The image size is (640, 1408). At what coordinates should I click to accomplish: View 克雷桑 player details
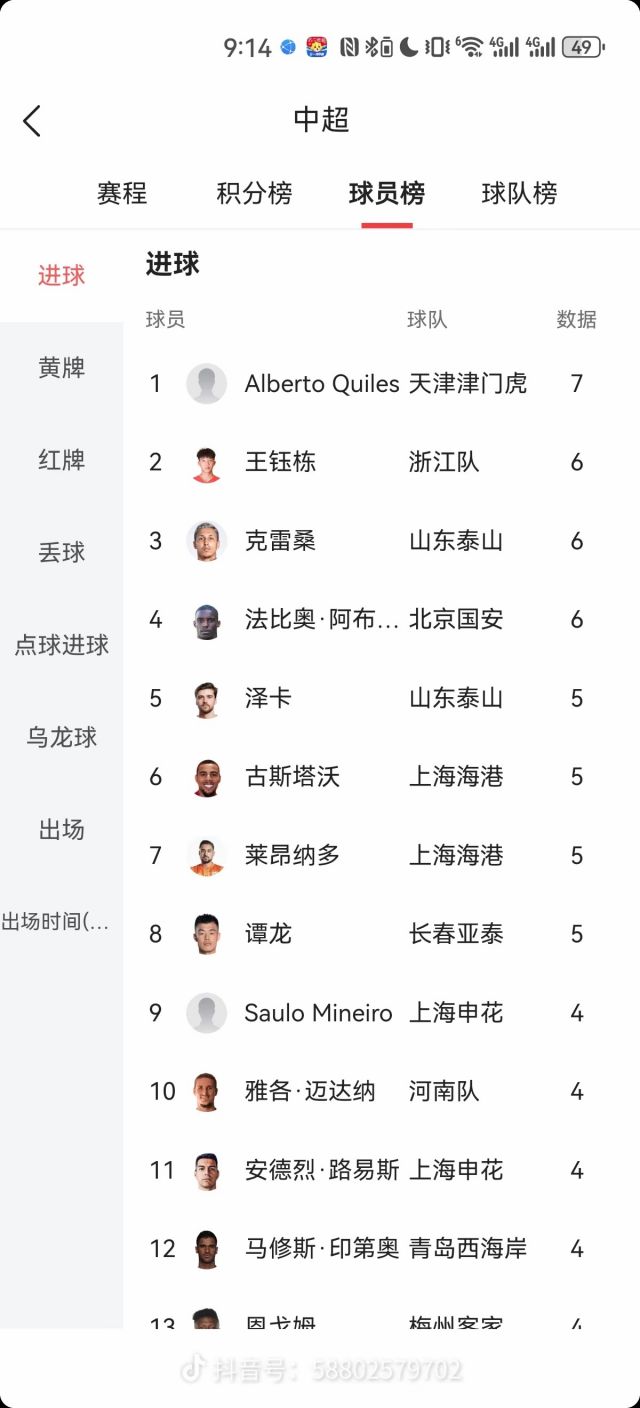[280, 541]
